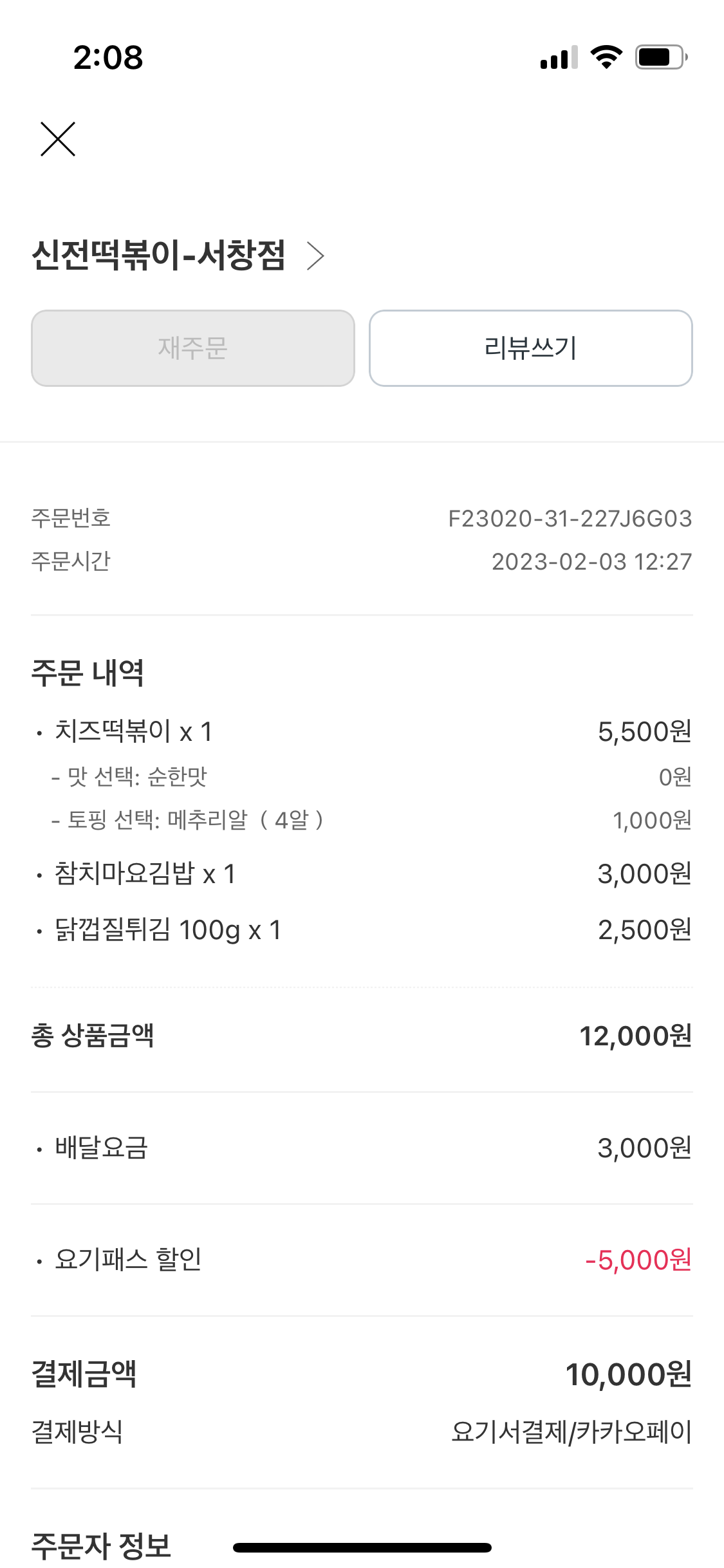
Task: Tap the 재주문 reorder button
Action: [x=193, y=348]
